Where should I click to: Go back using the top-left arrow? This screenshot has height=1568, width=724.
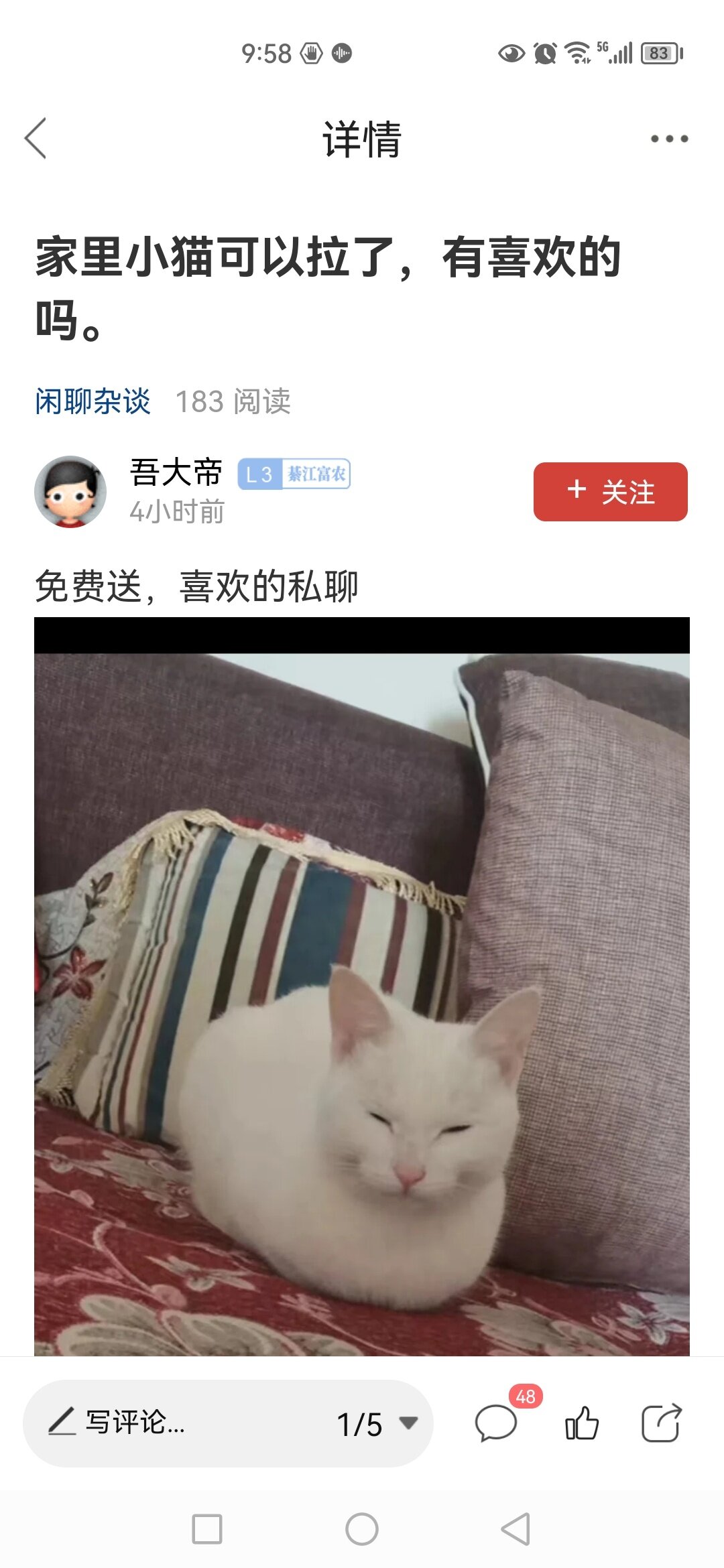click(35, 138)
